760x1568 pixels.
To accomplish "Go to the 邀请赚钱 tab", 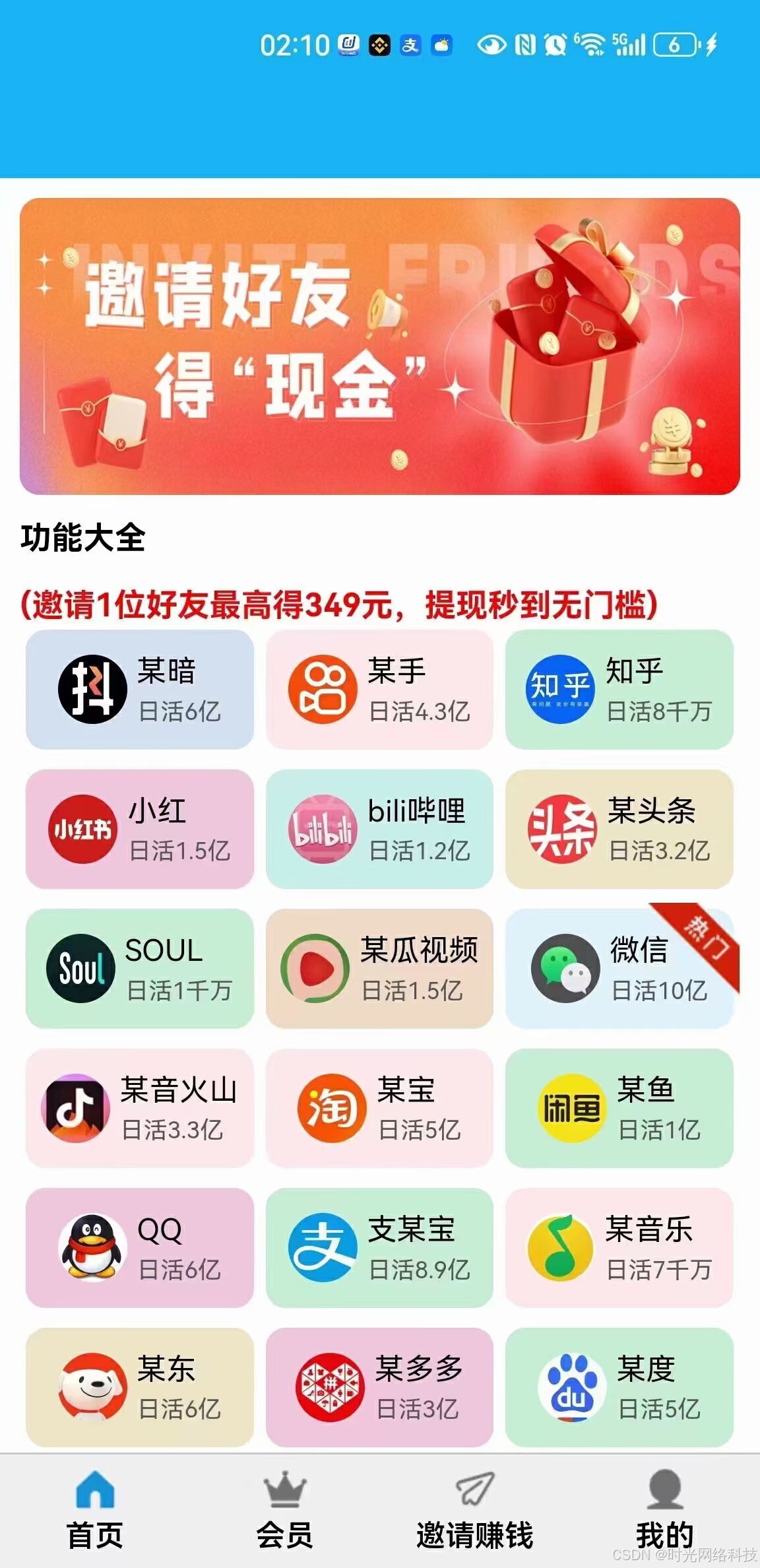I will 474,1511.
